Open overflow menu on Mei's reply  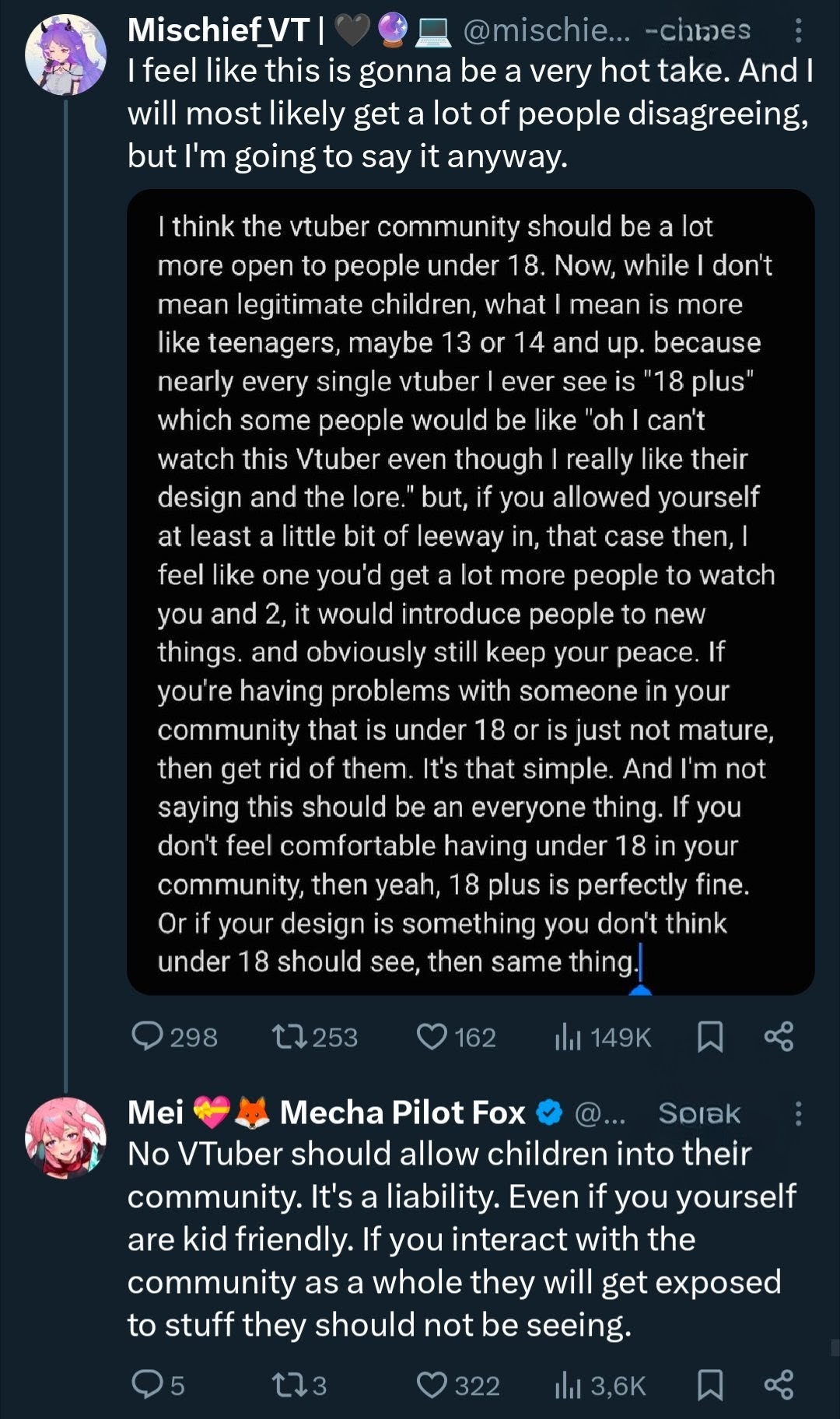(x=797, y=1114)
